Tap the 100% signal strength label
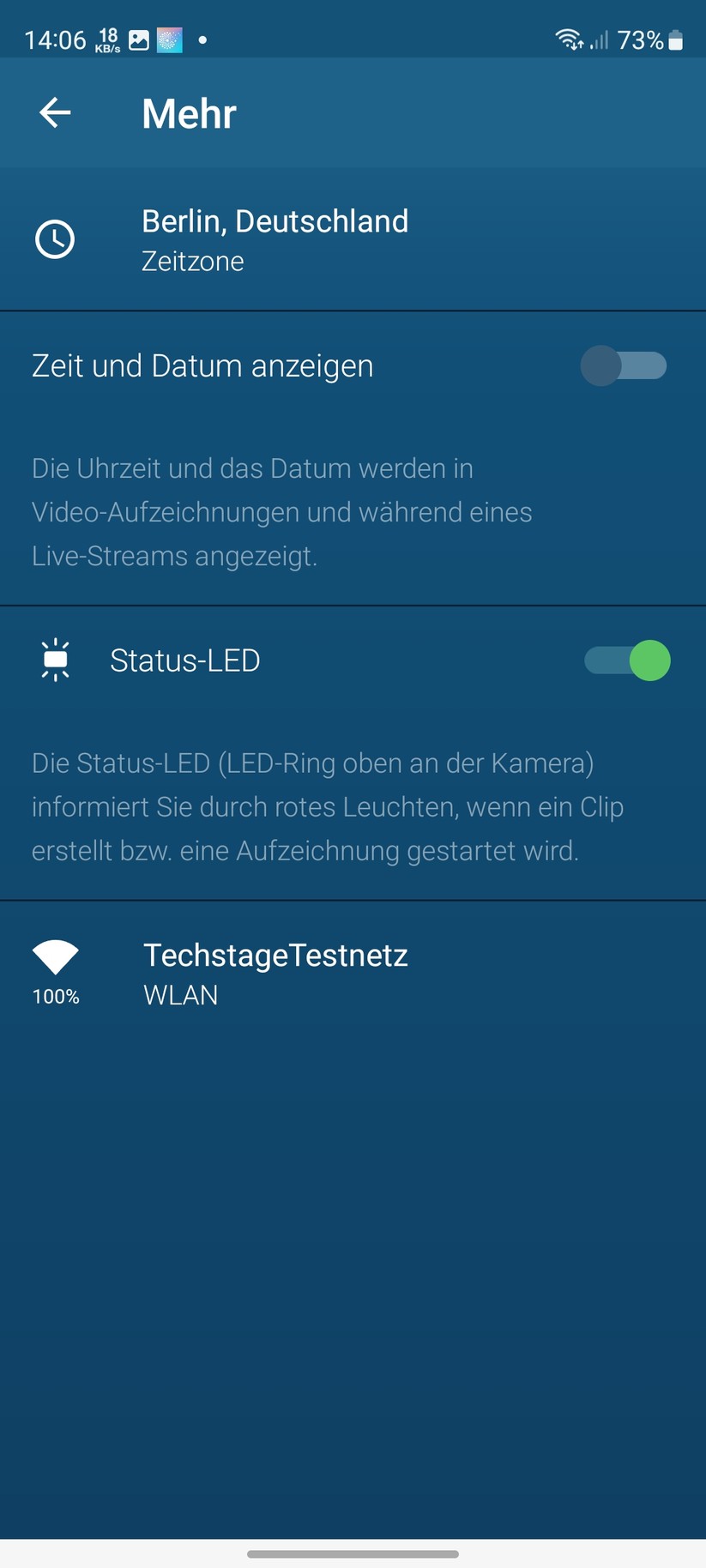The width and height of the screenshot is (706, 1568). pyautogui.click(x=55, y=997)
